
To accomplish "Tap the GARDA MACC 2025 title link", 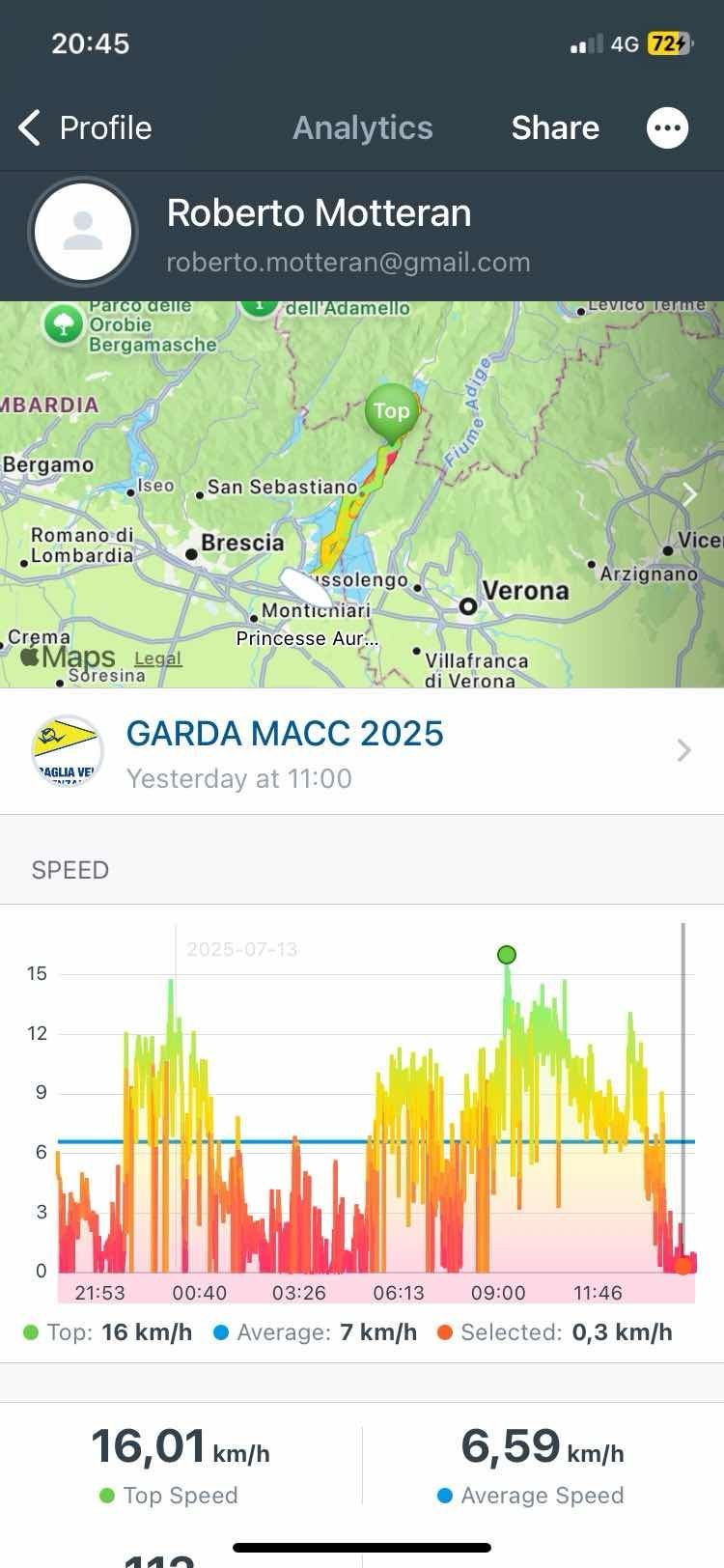I will pos(284,734).
